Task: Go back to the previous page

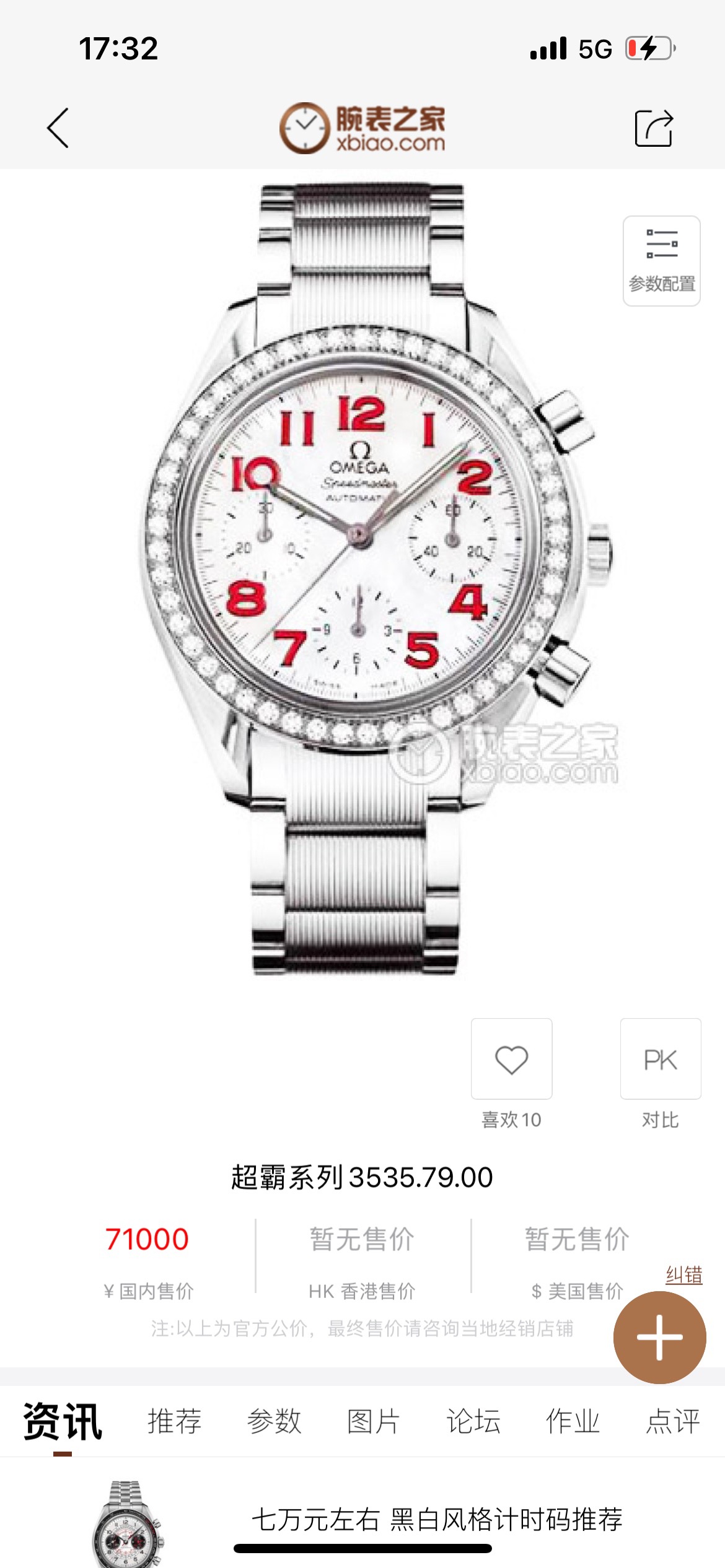Action: [58, 128]
